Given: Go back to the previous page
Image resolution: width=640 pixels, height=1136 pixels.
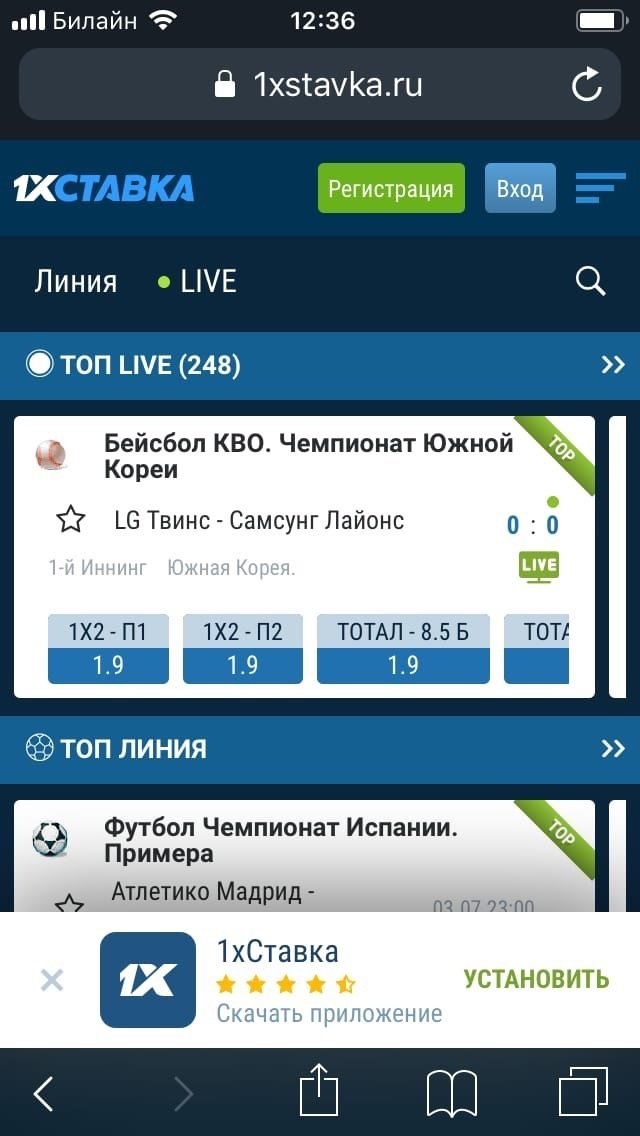Looking at the screenshot, I should pos(43,1093).
